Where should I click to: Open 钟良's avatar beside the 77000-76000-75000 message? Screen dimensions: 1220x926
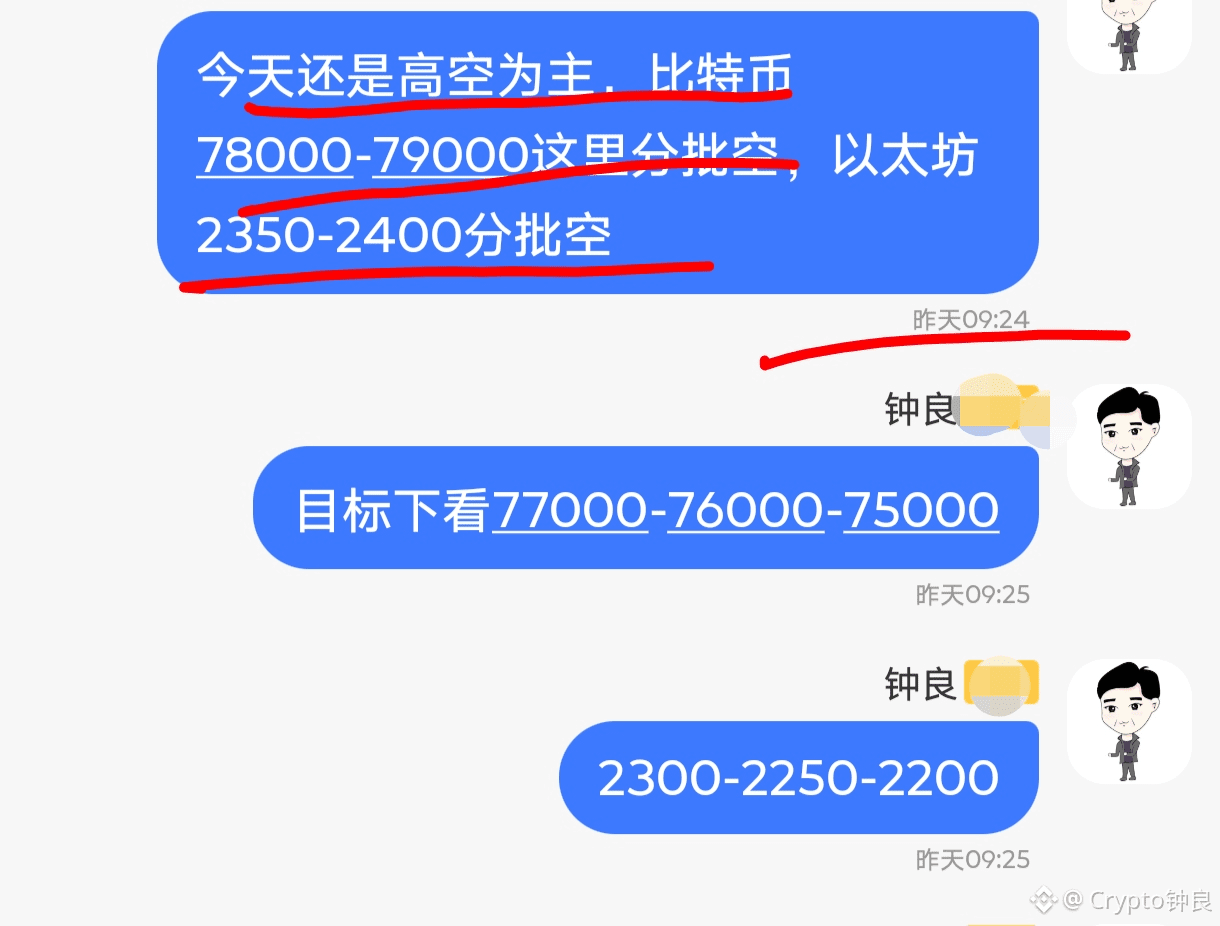coord(1129,446)
